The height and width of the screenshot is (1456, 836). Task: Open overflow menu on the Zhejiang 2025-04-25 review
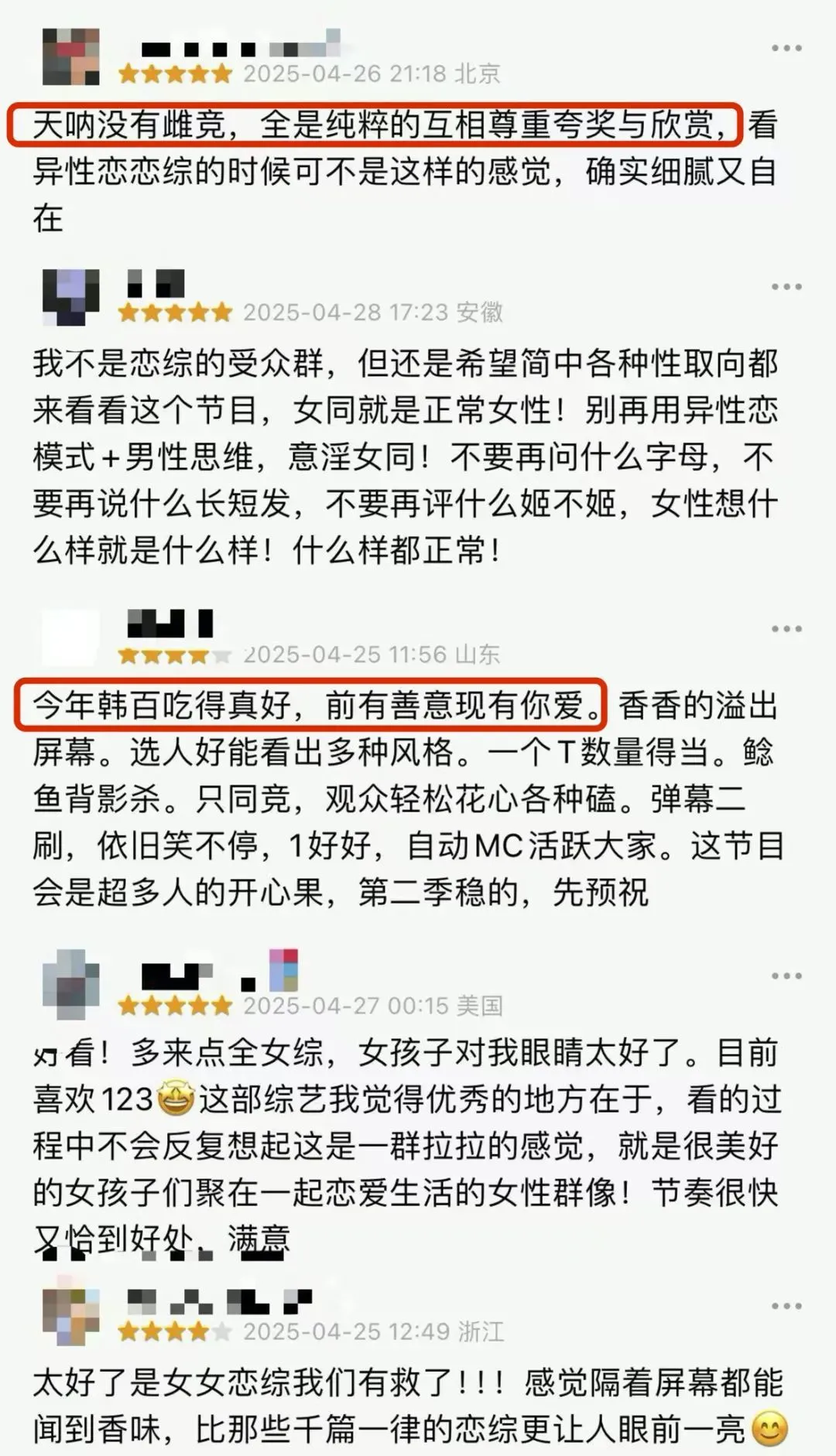786,1307
